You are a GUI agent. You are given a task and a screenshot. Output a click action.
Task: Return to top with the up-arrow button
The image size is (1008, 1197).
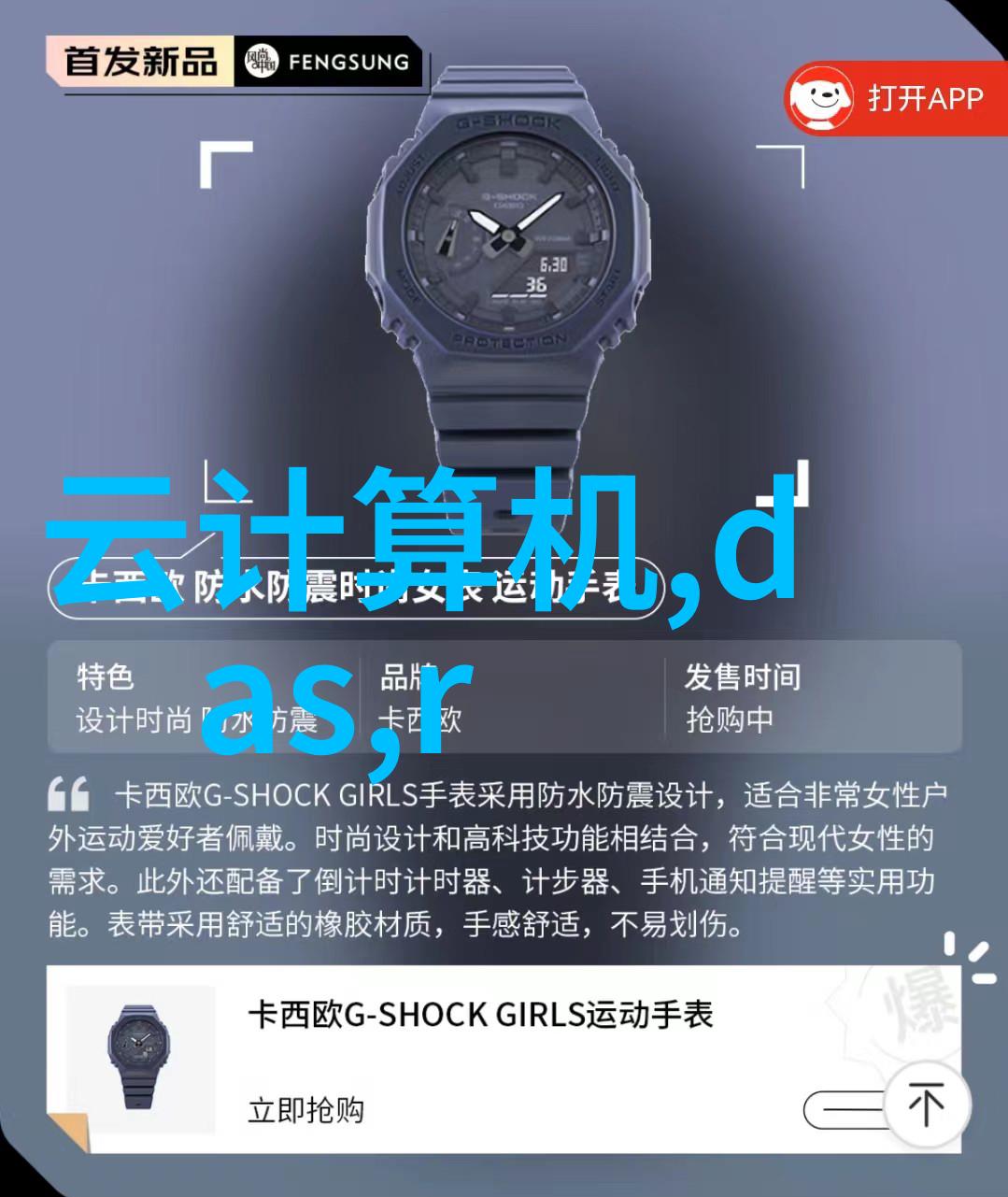pos(925,1105)
